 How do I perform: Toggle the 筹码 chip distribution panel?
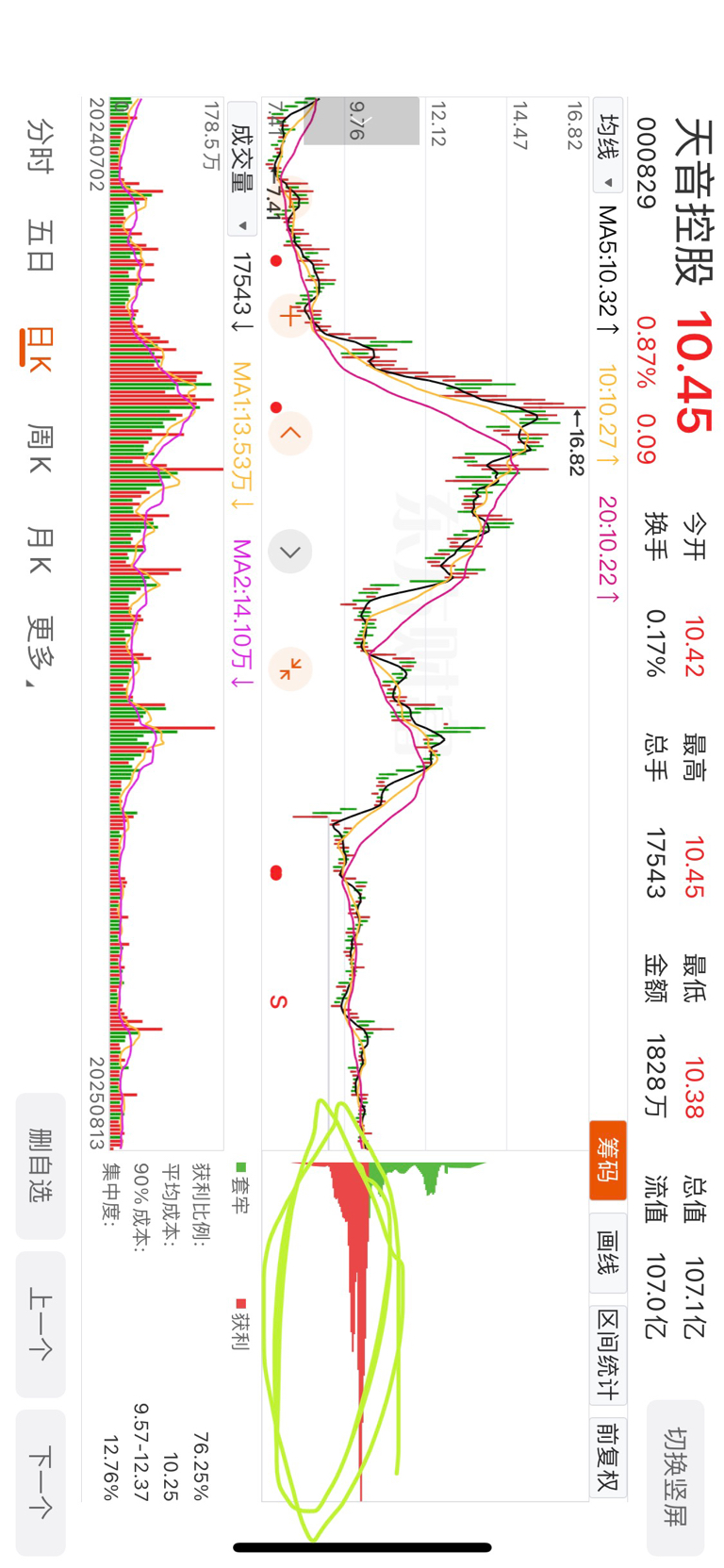click(608, 1161)
